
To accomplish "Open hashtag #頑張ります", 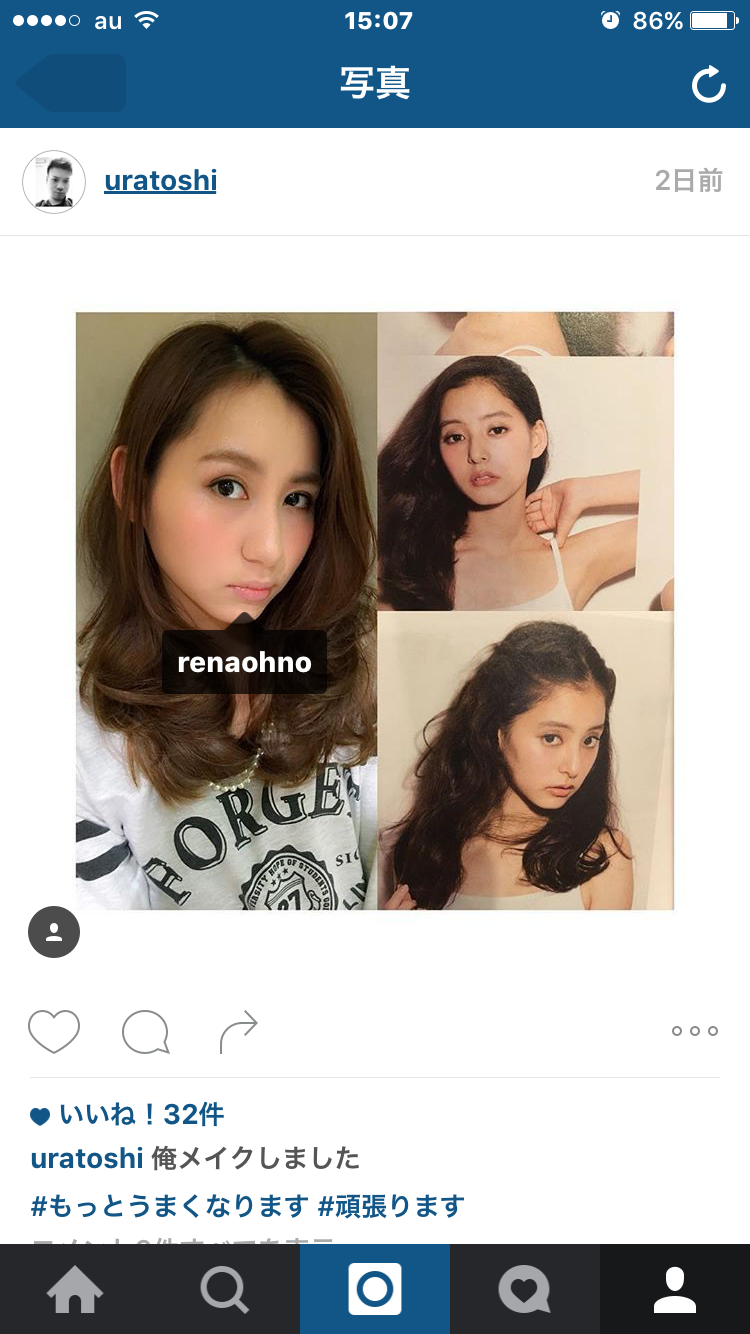I will coord(391,1207).
